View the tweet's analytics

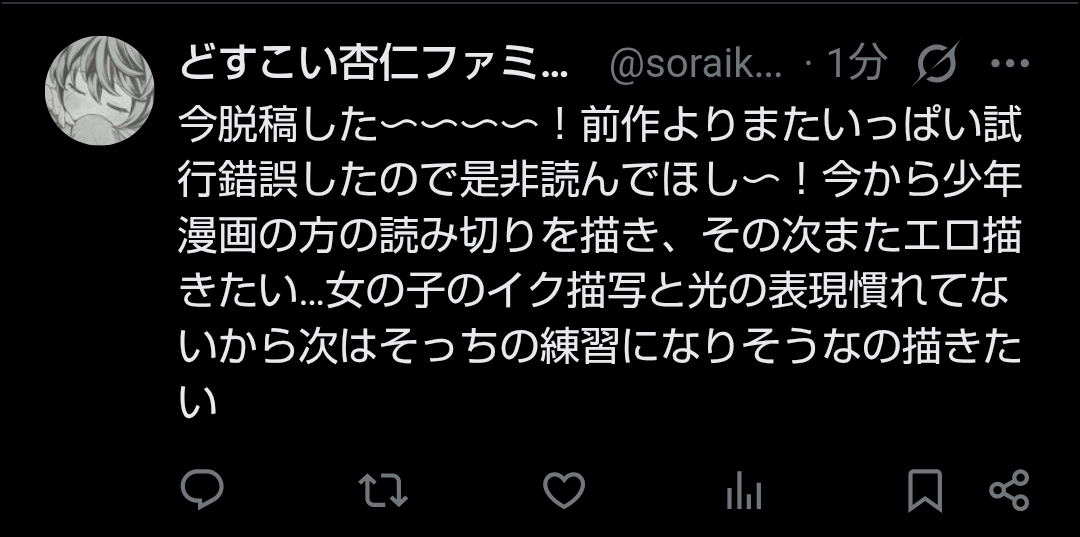pyautogui.click(x=743, y=491)
